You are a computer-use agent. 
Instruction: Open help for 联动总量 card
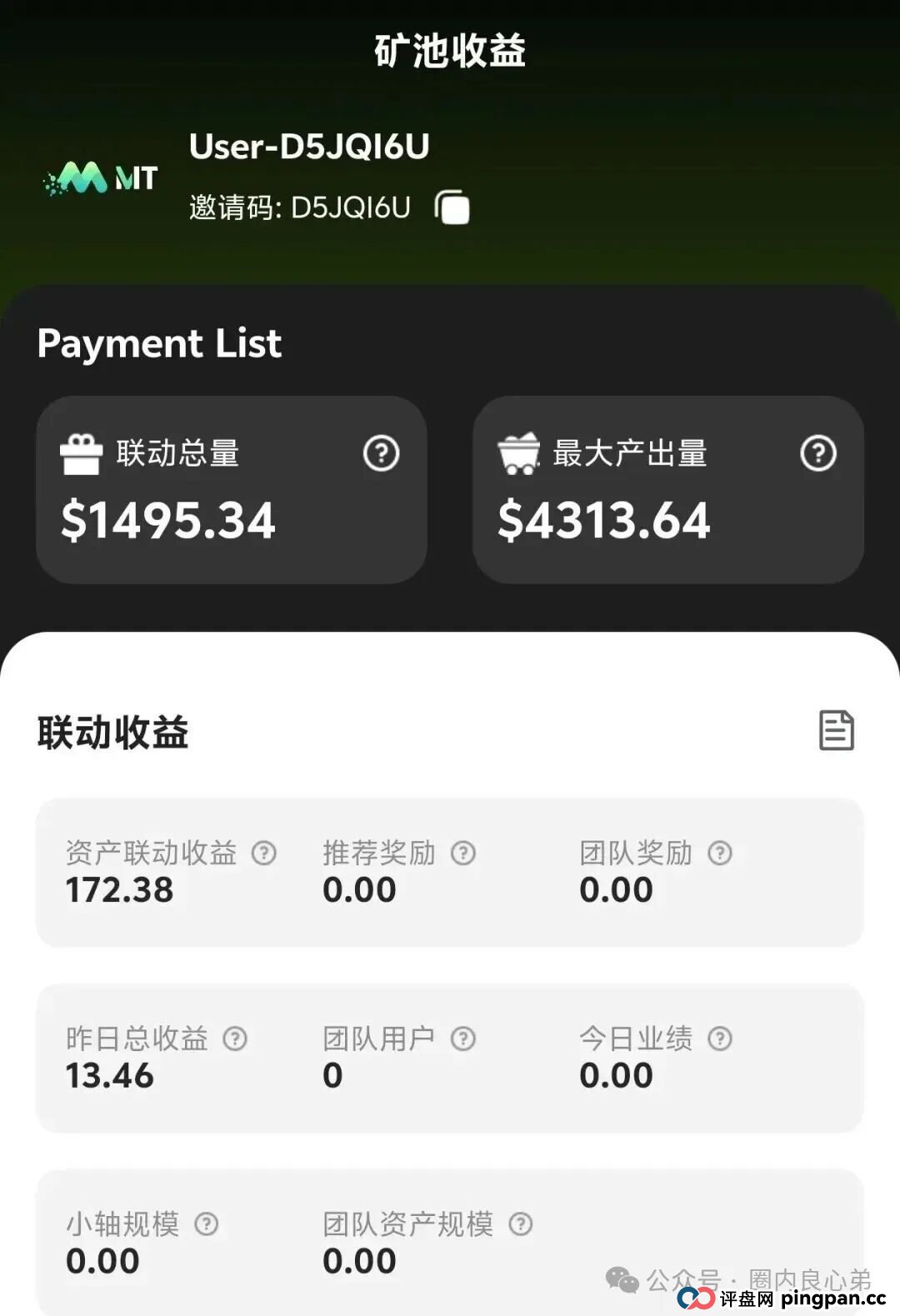pos(382,452)
